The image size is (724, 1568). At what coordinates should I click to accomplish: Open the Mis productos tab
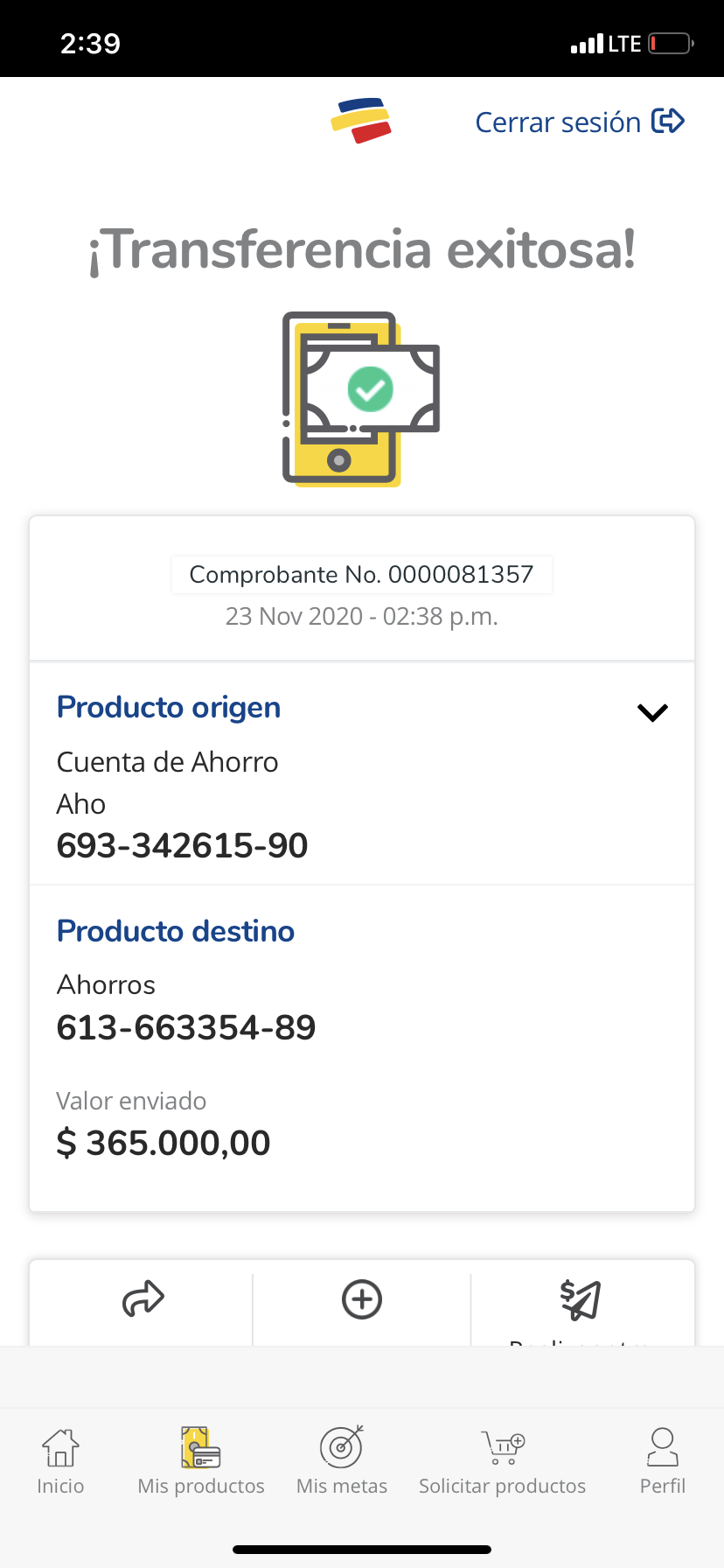coord(201,1461)
